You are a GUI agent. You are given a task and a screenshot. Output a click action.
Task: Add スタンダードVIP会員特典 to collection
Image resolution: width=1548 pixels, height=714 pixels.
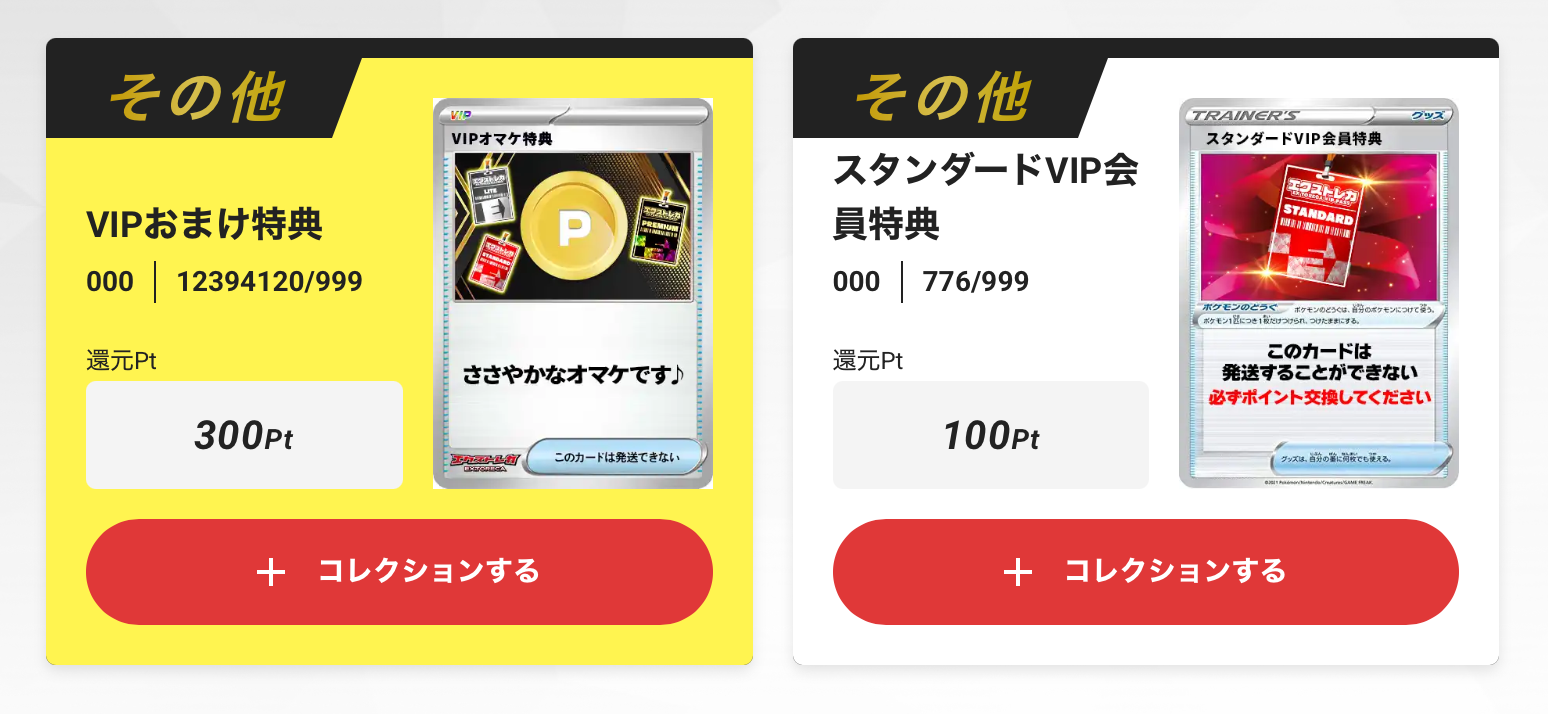[x=1145, y=572]
